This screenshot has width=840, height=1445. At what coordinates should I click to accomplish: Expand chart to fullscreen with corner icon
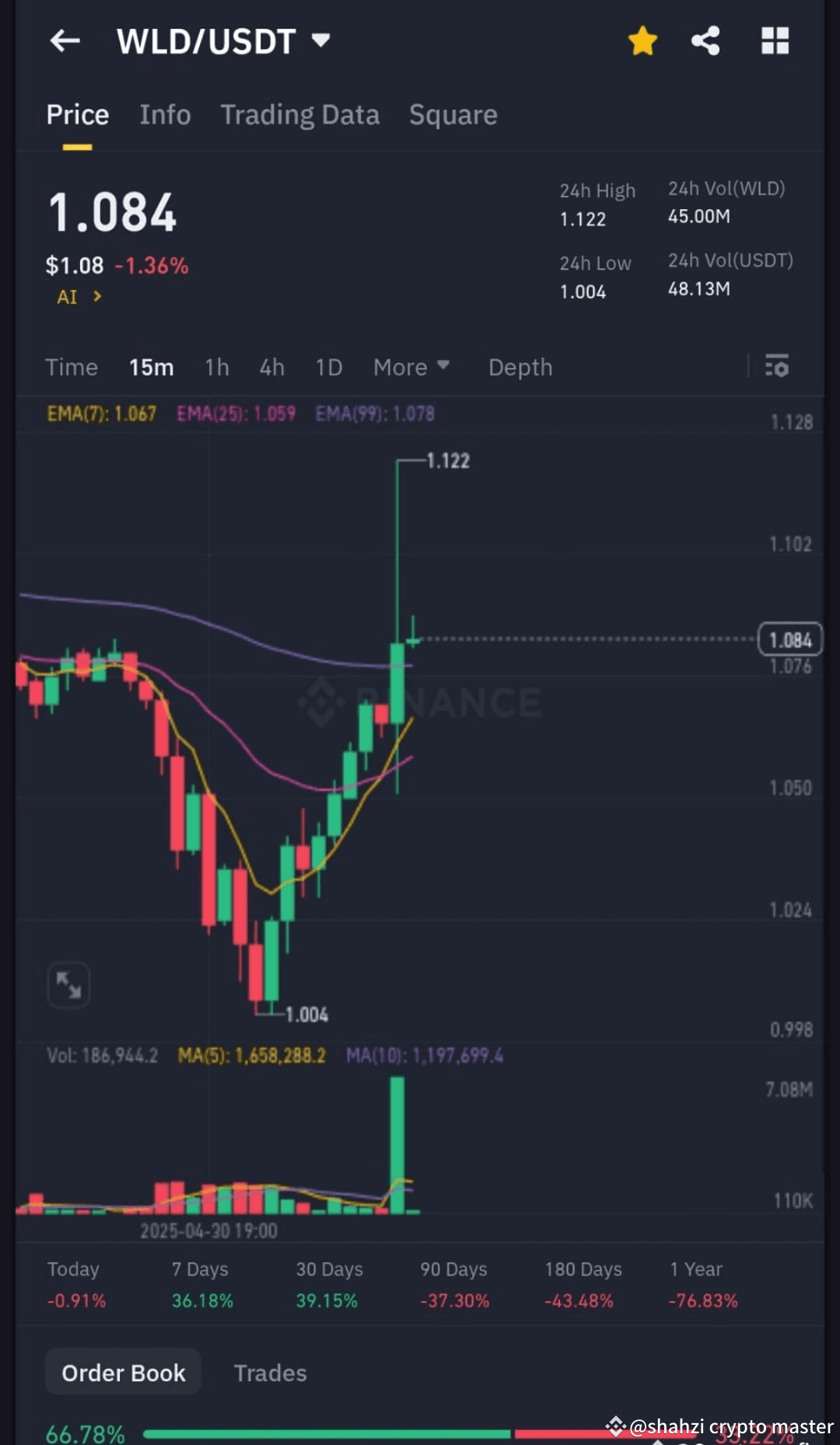pos(68,984)
